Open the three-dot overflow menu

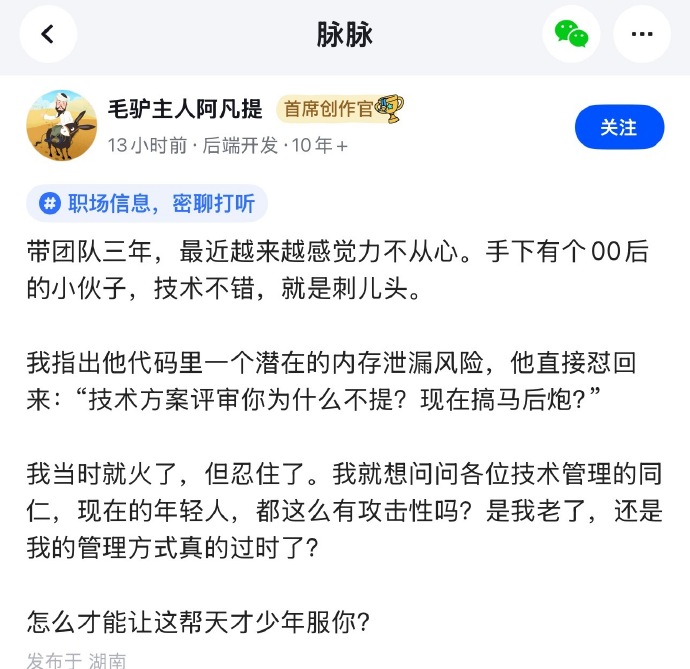pos(641,34)
